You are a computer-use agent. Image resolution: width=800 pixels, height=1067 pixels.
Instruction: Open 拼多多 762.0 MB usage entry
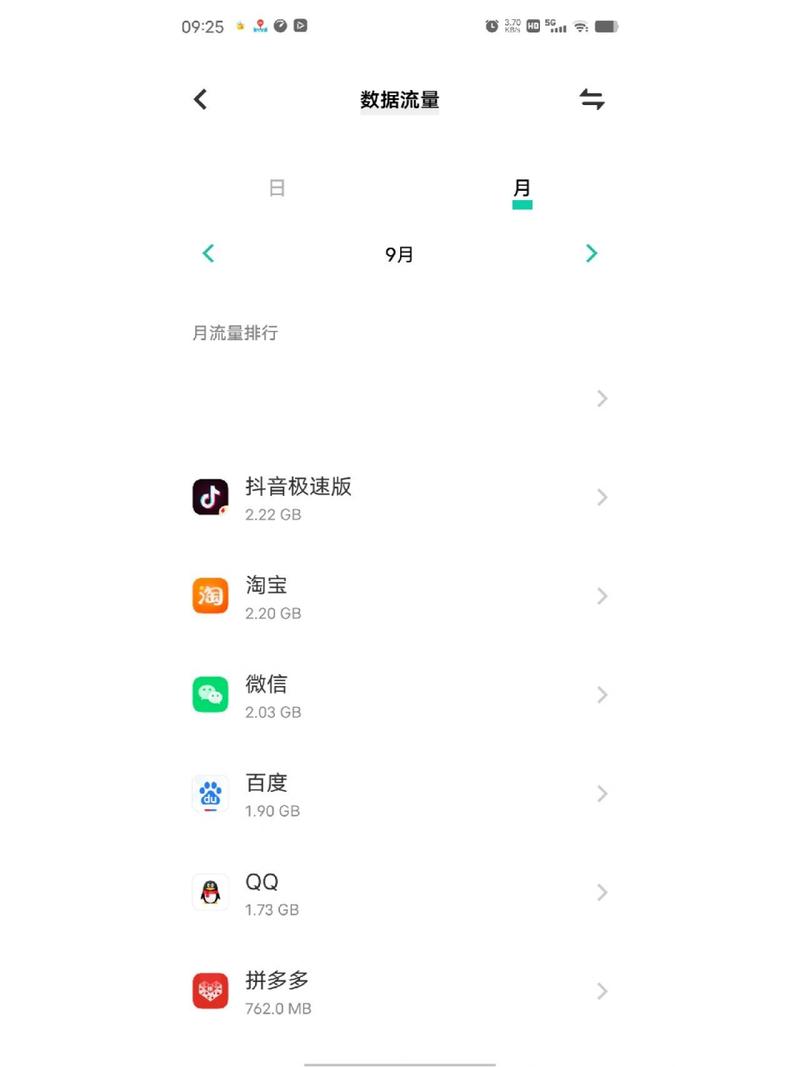coord(278,1008)
